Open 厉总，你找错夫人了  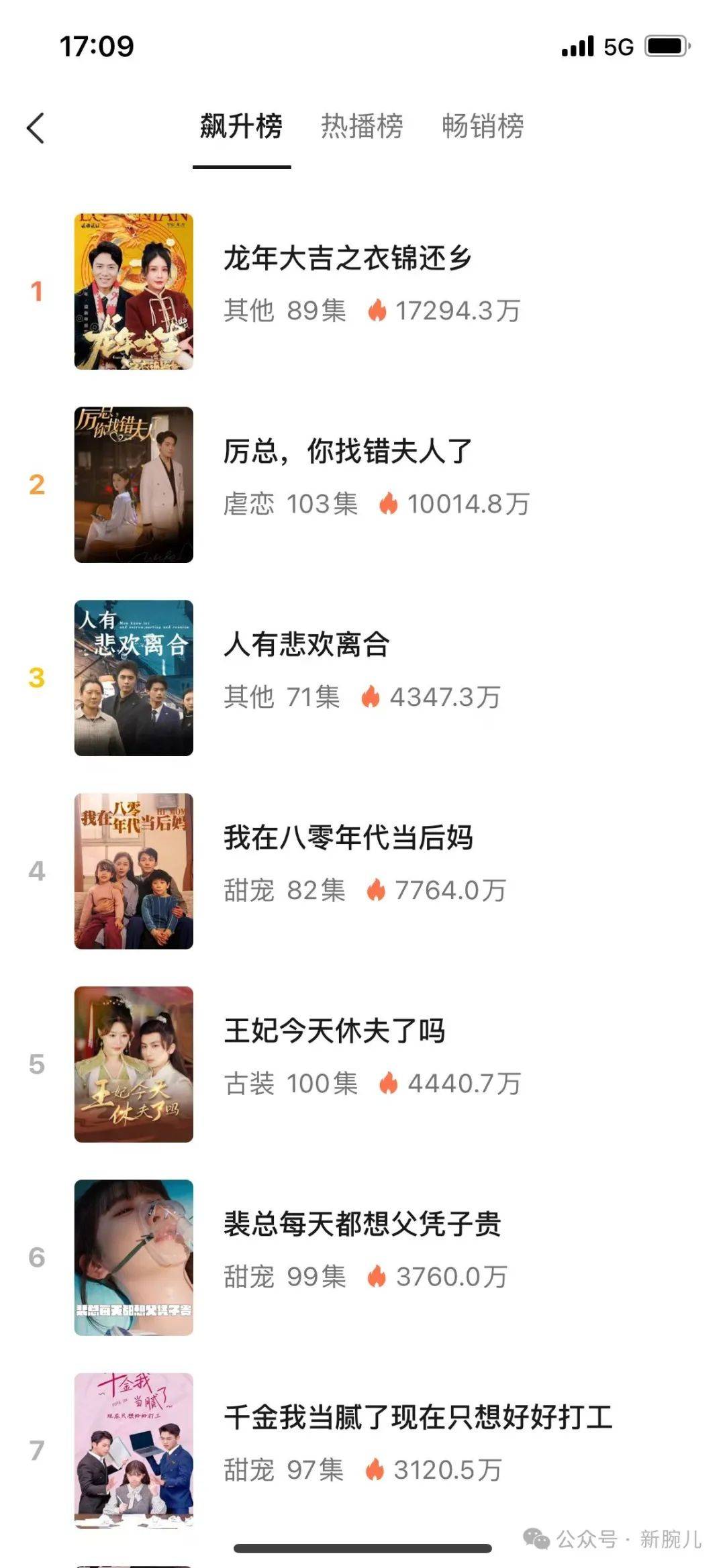pyautogui.click(x=348, y=452)
